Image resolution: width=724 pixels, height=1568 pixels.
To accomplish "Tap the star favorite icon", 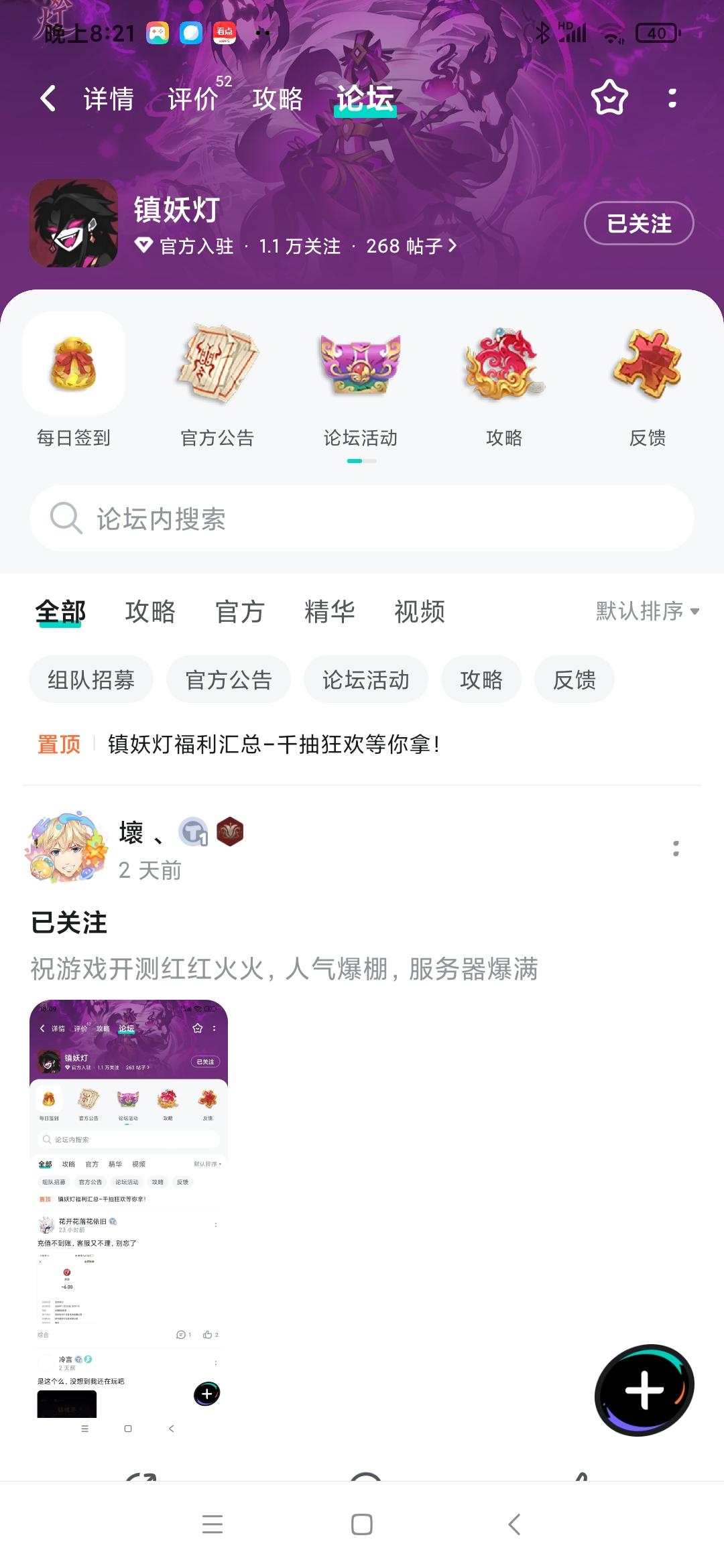I will (609, 98).
